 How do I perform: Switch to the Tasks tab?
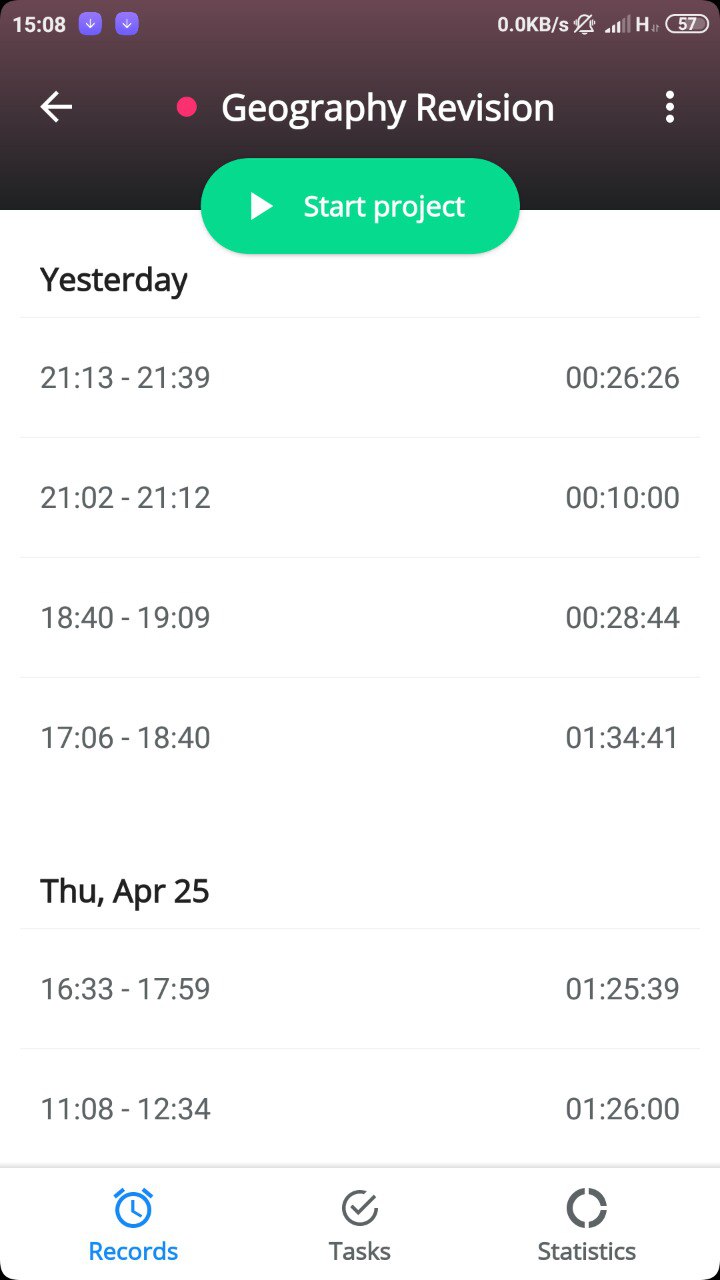[360, 1225]
